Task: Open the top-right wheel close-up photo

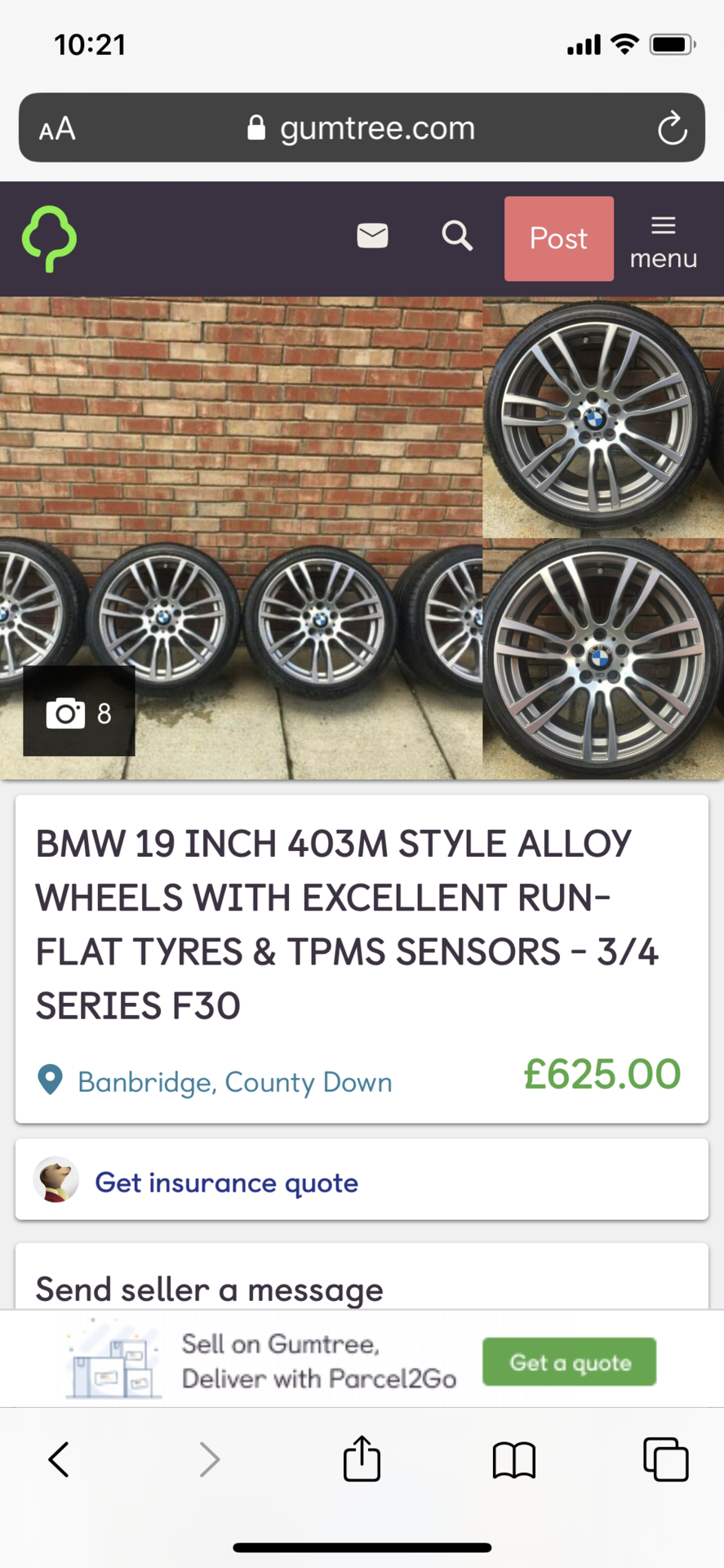Action: [x=603, y=416]
